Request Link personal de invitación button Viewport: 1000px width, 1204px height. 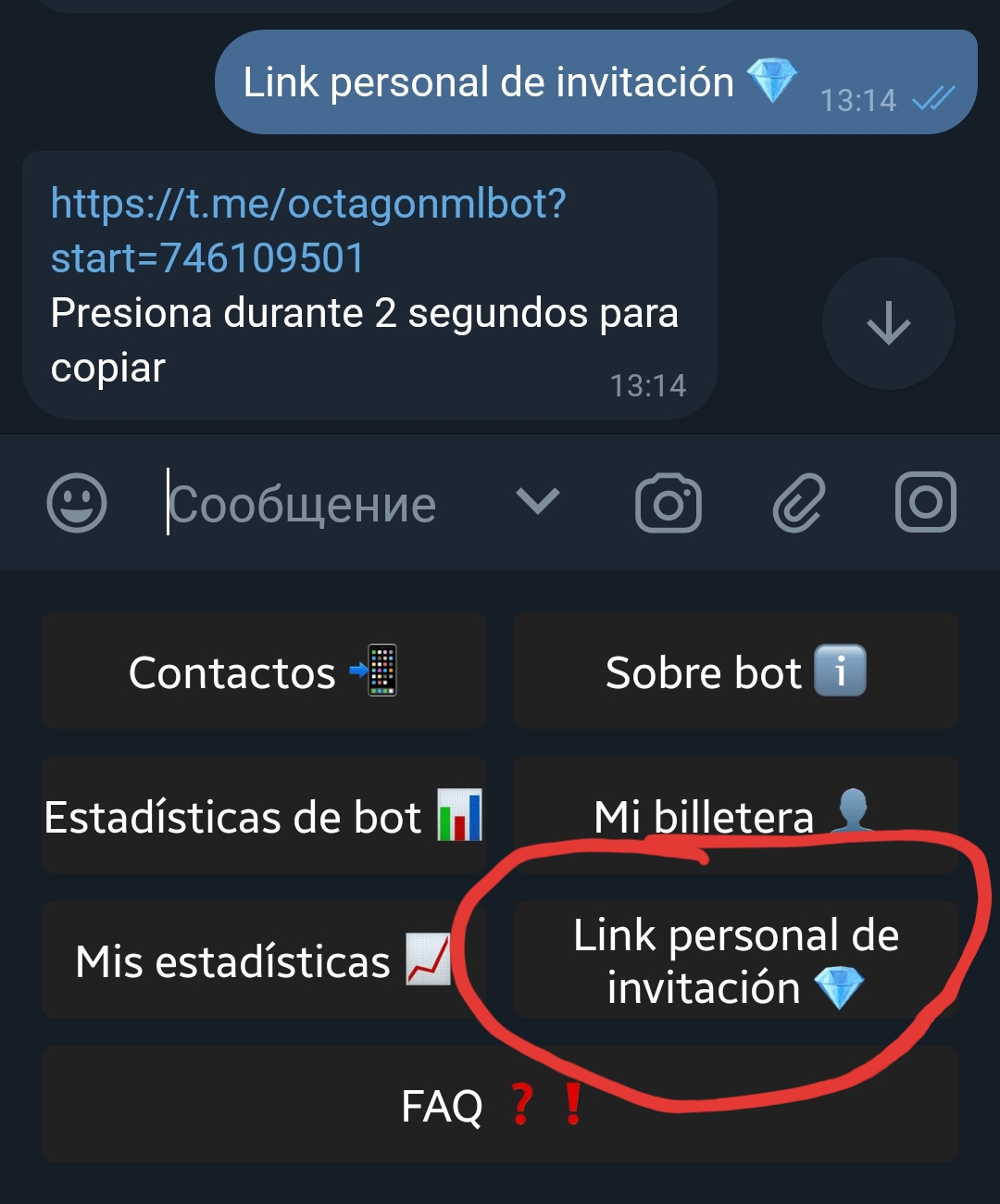click(735, 960)
